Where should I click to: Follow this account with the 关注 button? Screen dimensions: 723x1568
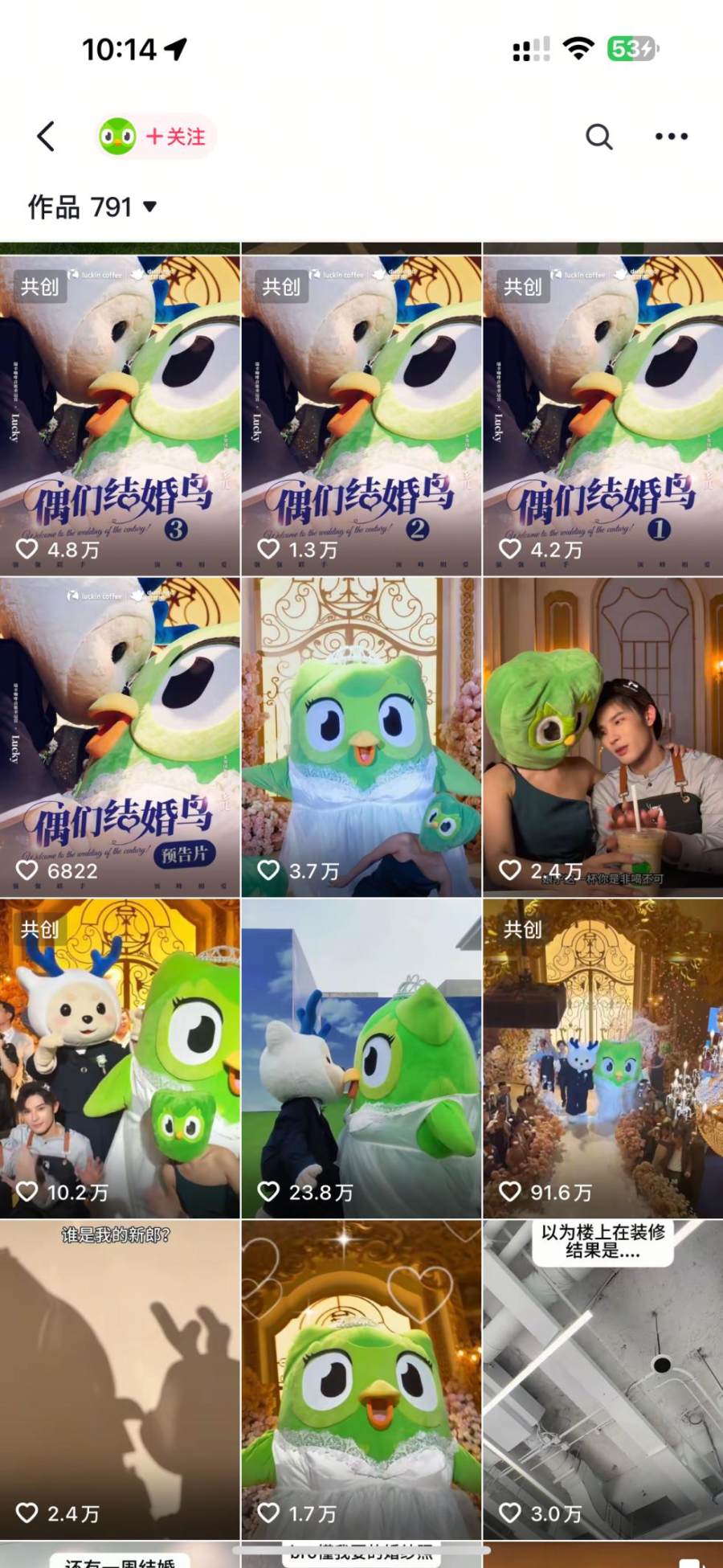click(176, 137)
